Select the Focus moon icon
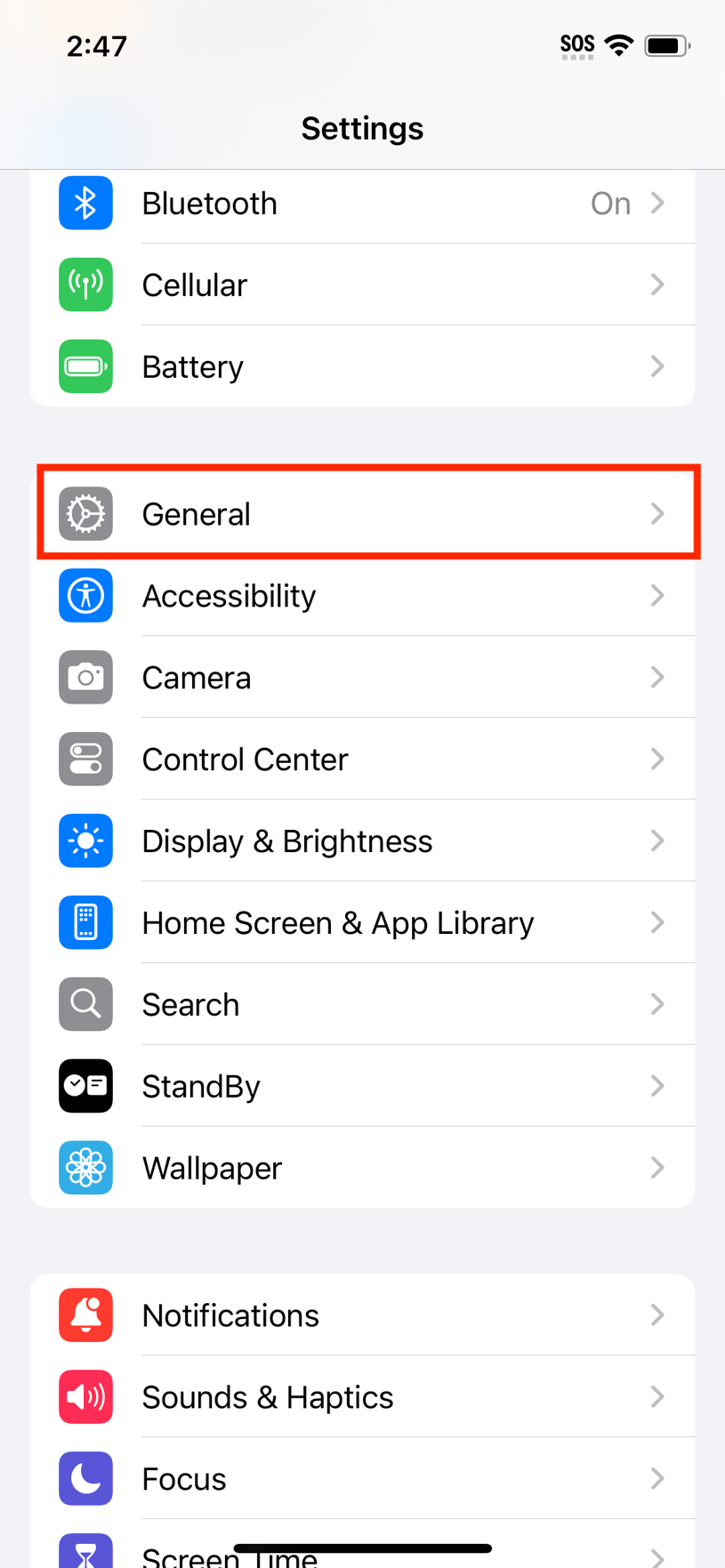Viewport: 725px width, 1568px height. 85,1478
